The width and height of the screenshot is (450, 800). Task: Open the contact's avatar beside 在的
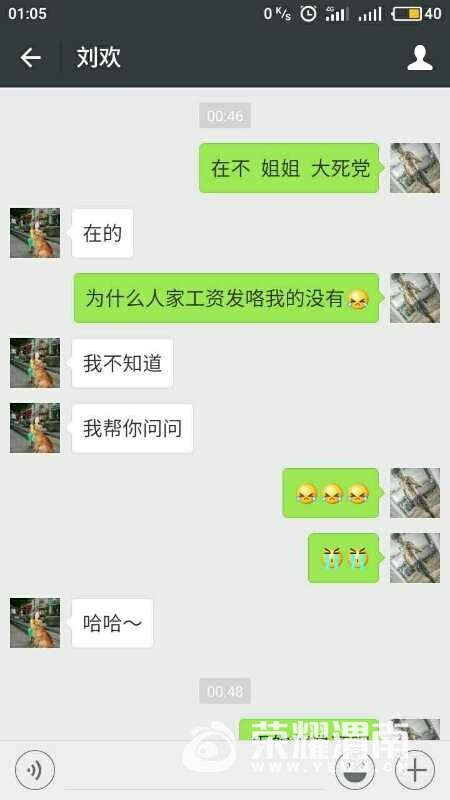point(35,233)
